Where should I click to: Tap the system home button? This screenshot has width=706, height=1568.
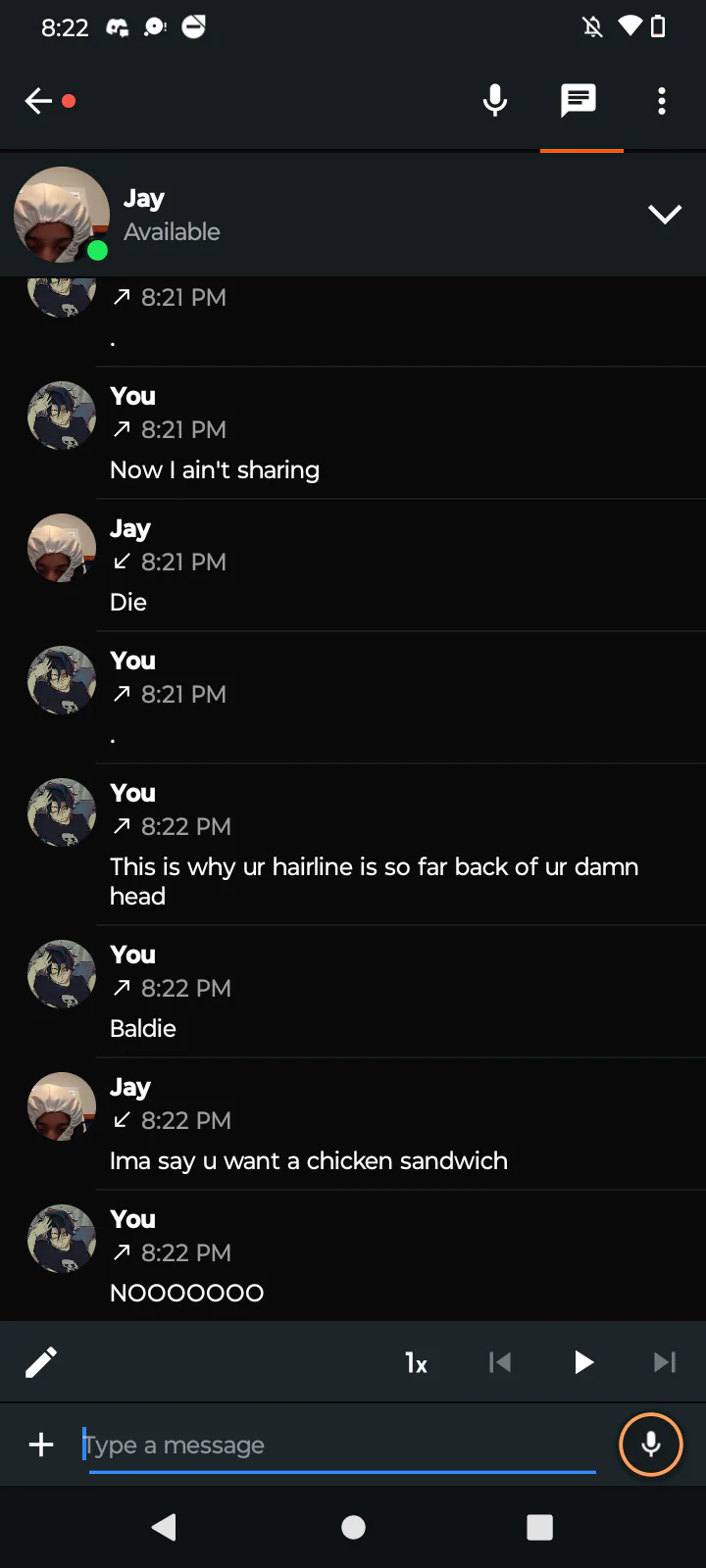coord(353,1527)
